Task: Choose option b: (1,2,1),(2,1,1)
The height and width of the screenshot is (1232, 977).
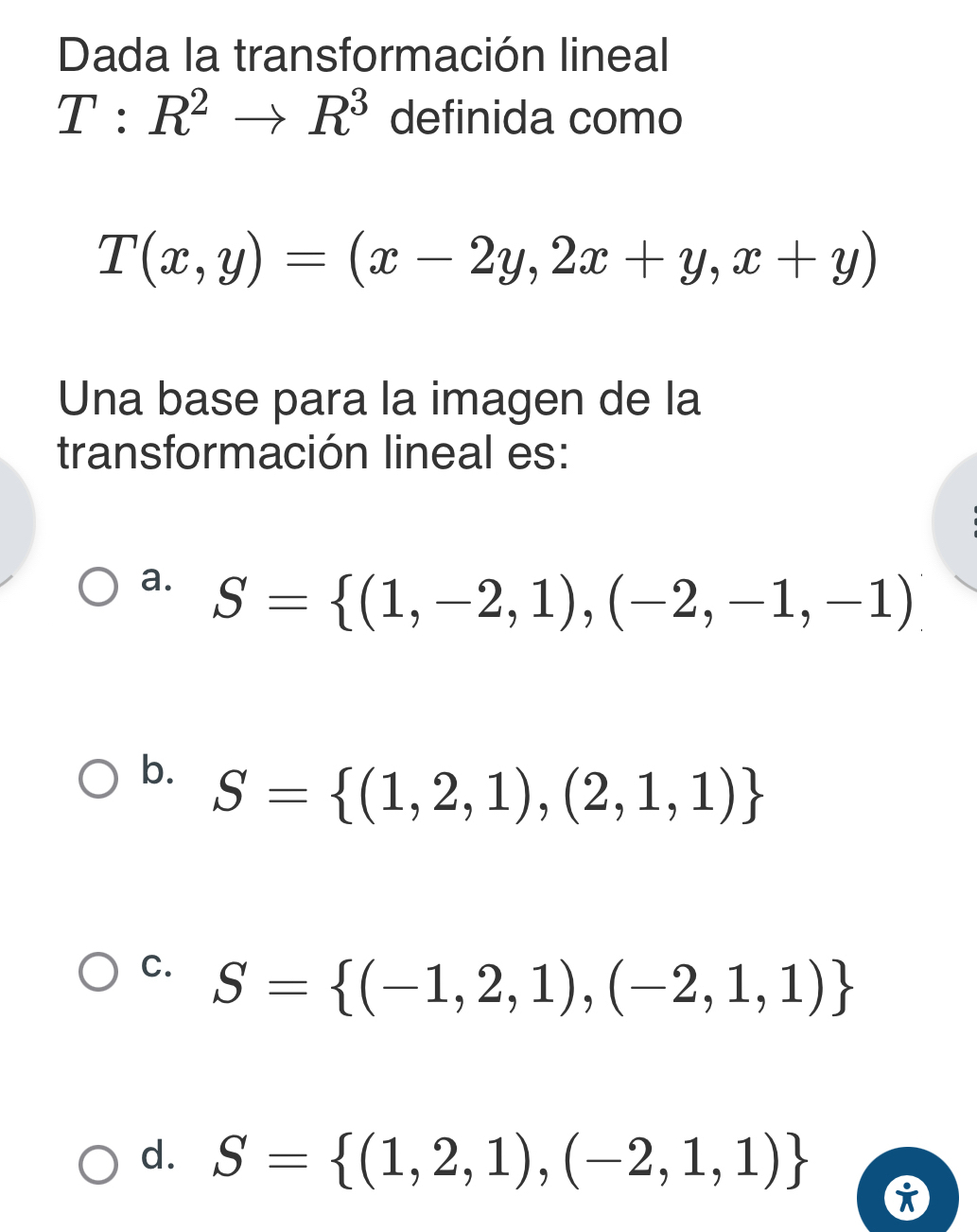Action: pyautogui.click(x=98, y=780)
